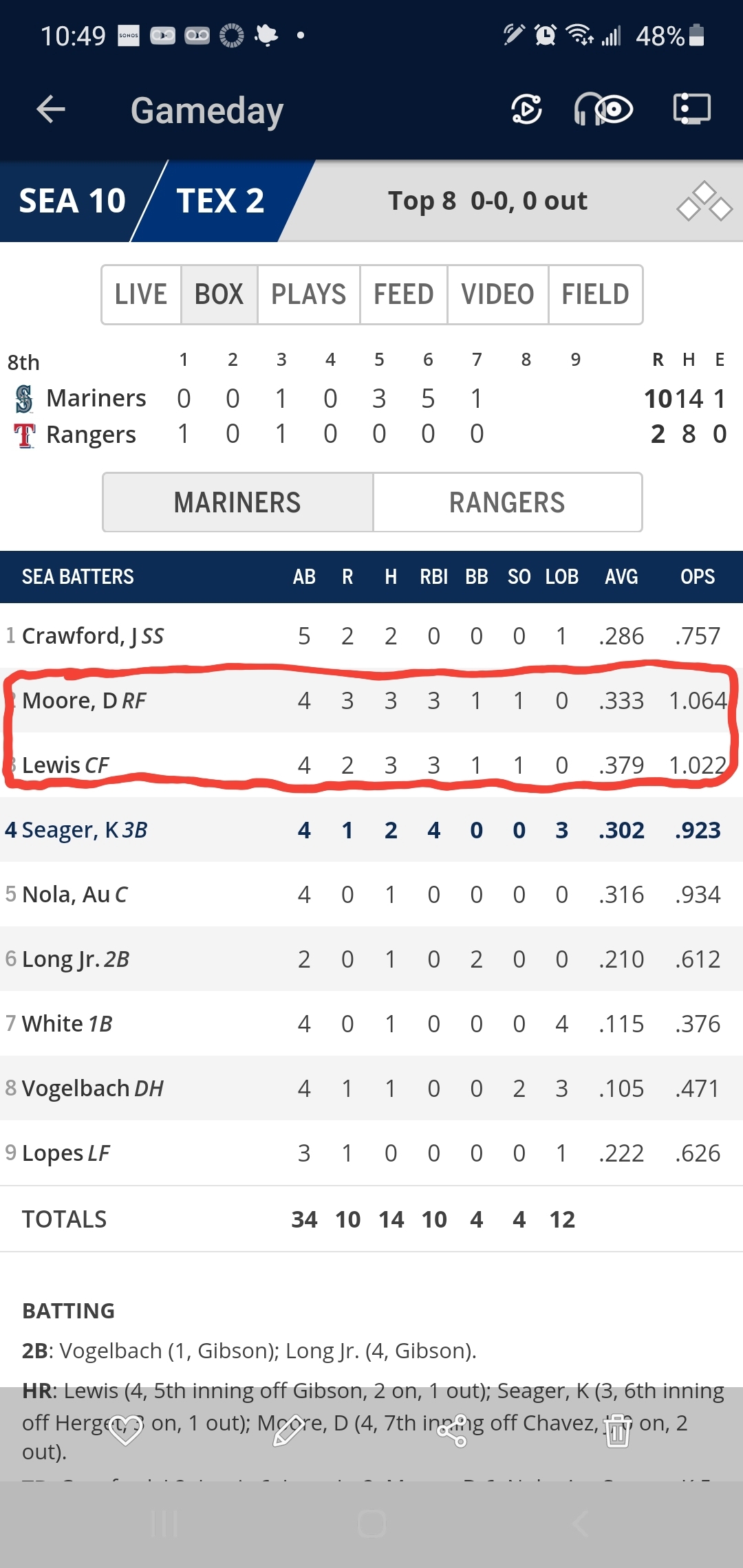Show the RANGERS box score

coord(507,502)
